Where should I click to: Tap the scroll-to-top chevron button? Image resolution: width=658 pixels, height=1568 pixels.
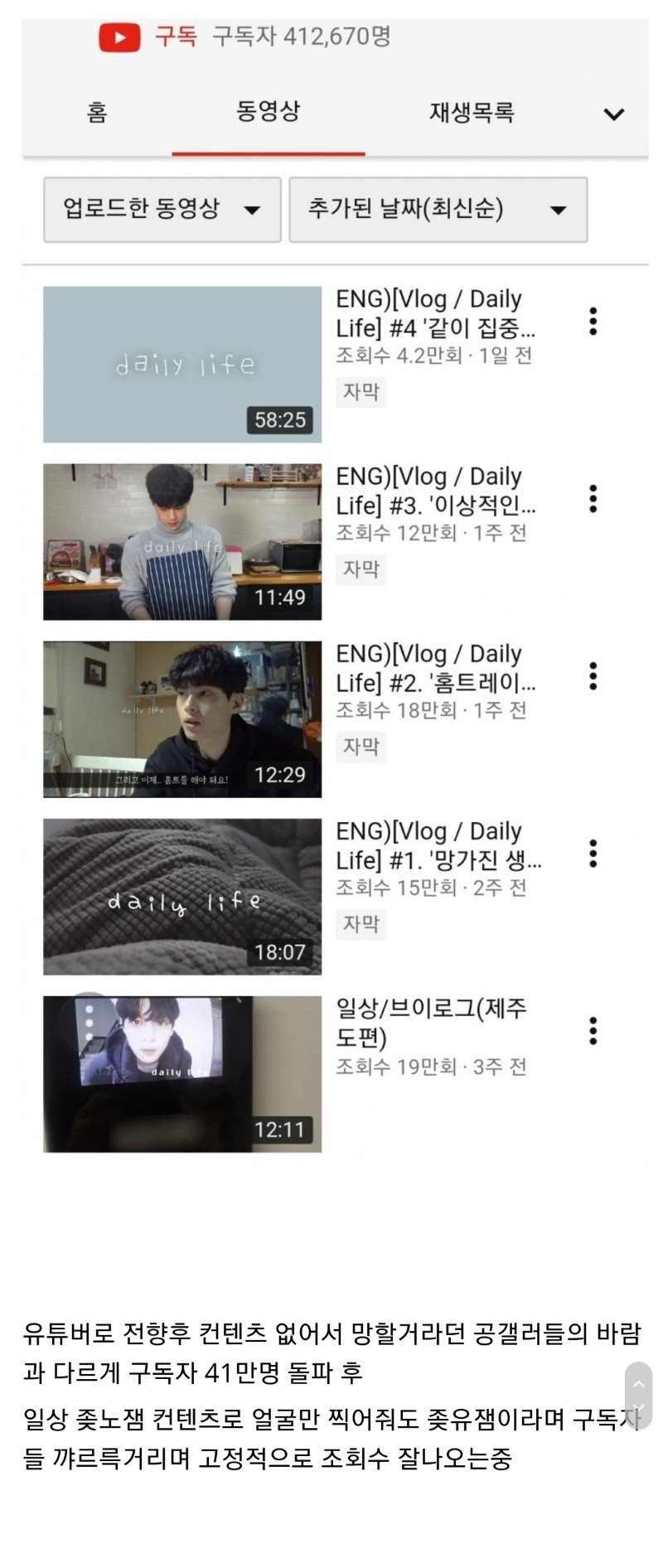(638, 1383)
